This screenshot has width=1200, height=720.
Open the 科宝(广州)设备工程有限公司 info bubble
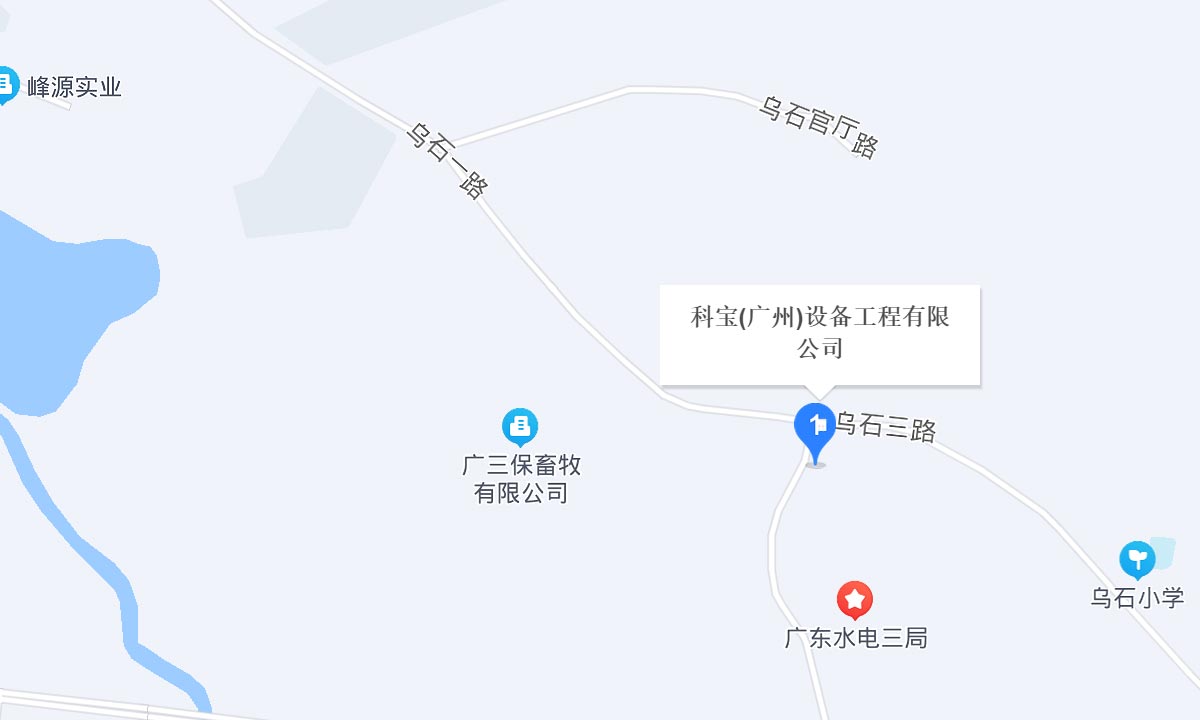[820, 334]
